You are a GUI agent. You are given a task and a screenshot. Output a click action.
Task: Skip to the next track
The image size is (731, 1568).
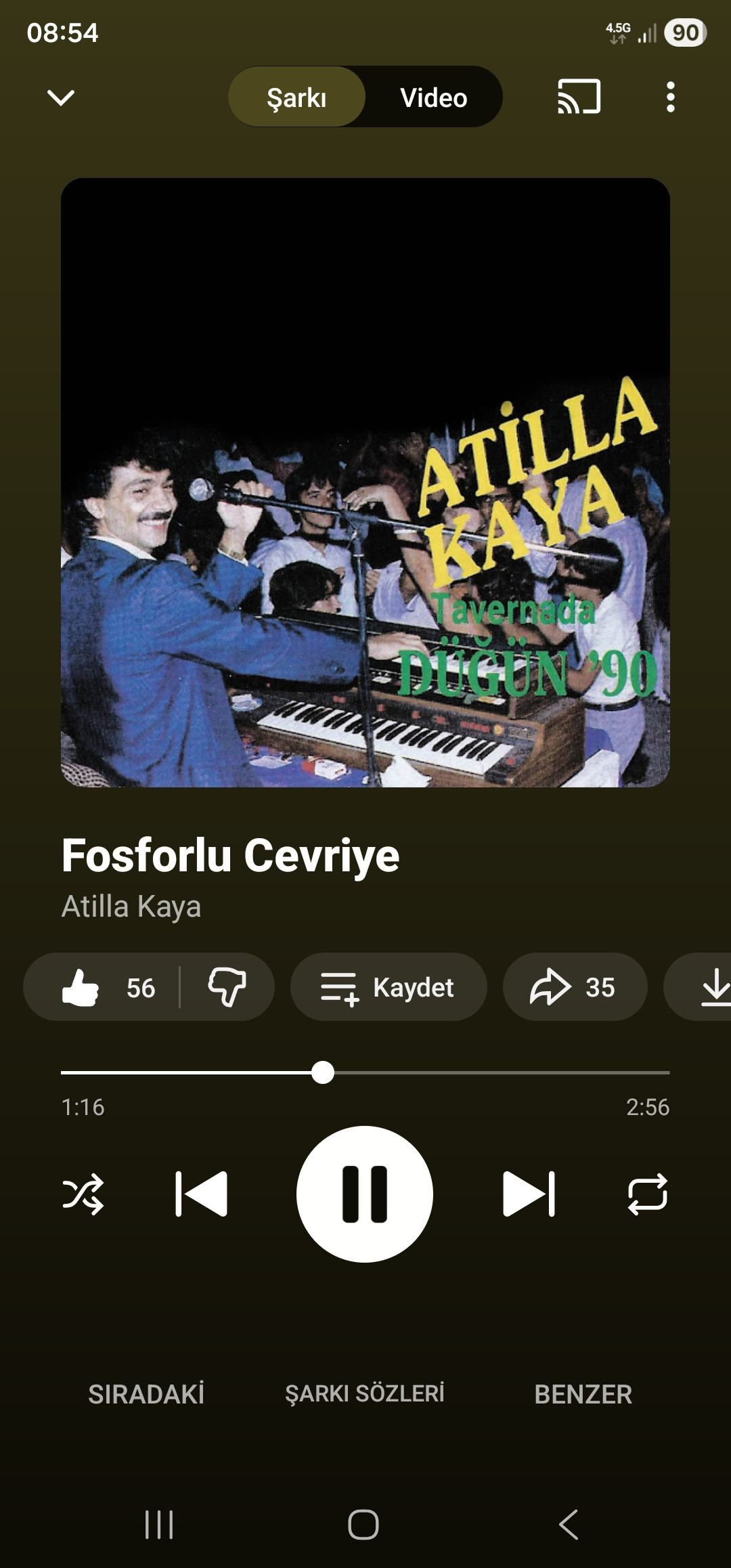529,1194
